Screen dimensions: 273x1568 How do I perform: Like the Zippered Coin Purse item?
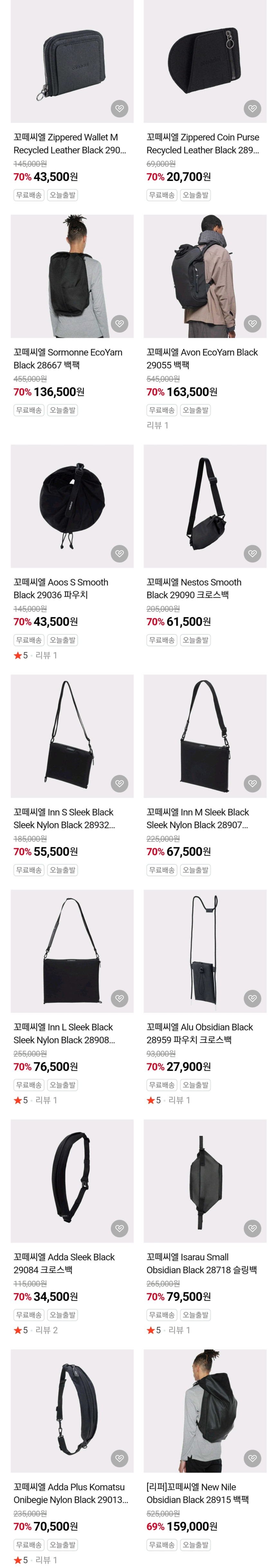coord(252,108)
